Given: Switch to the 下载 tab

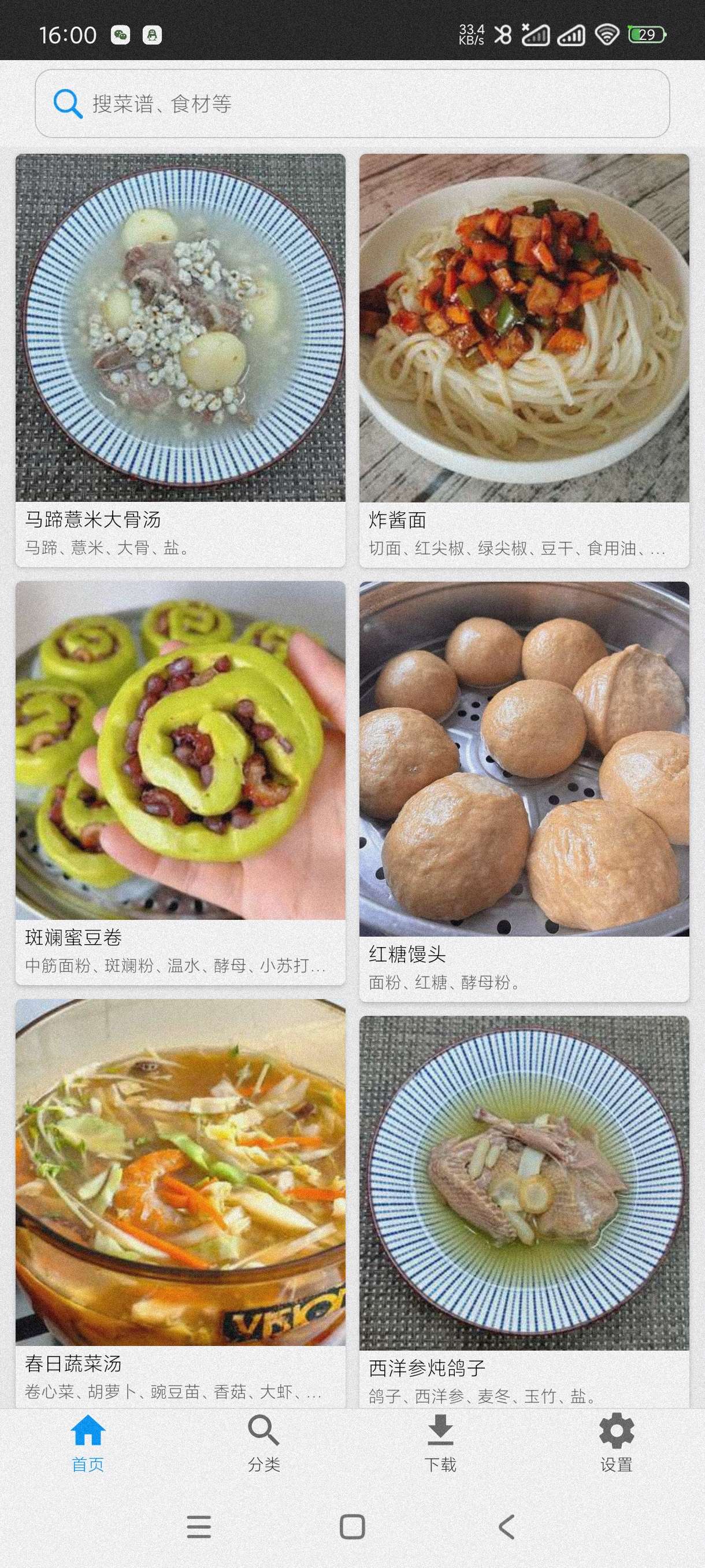Looking at the screenshot, I should pos(440,1443).
